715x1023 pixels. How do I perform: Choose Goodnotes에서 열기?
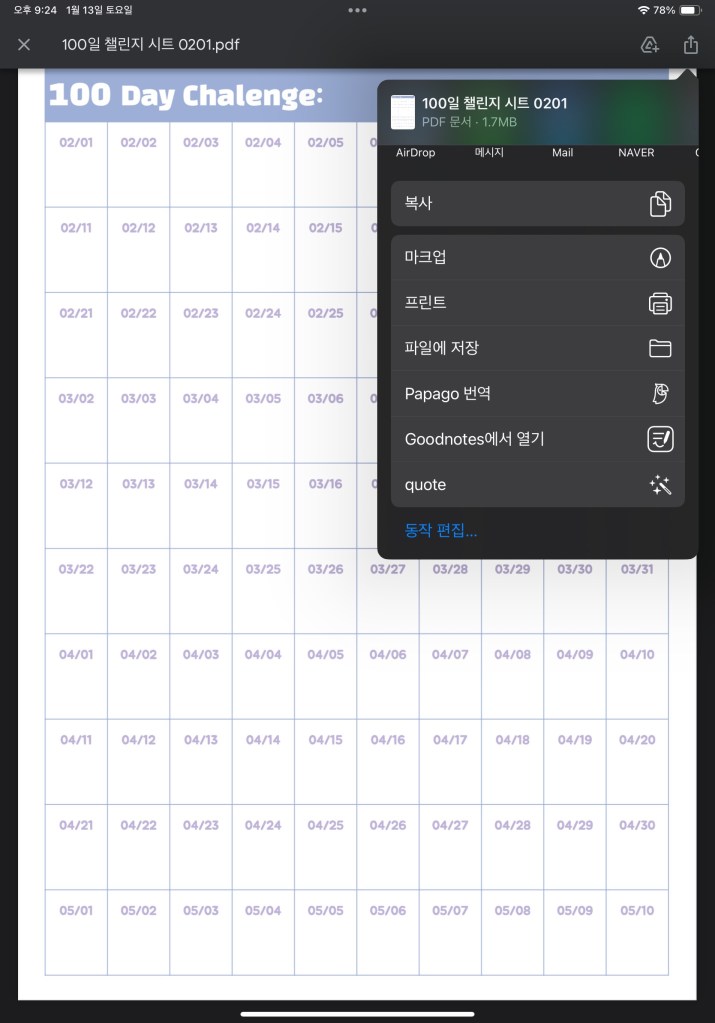(537, 439)
